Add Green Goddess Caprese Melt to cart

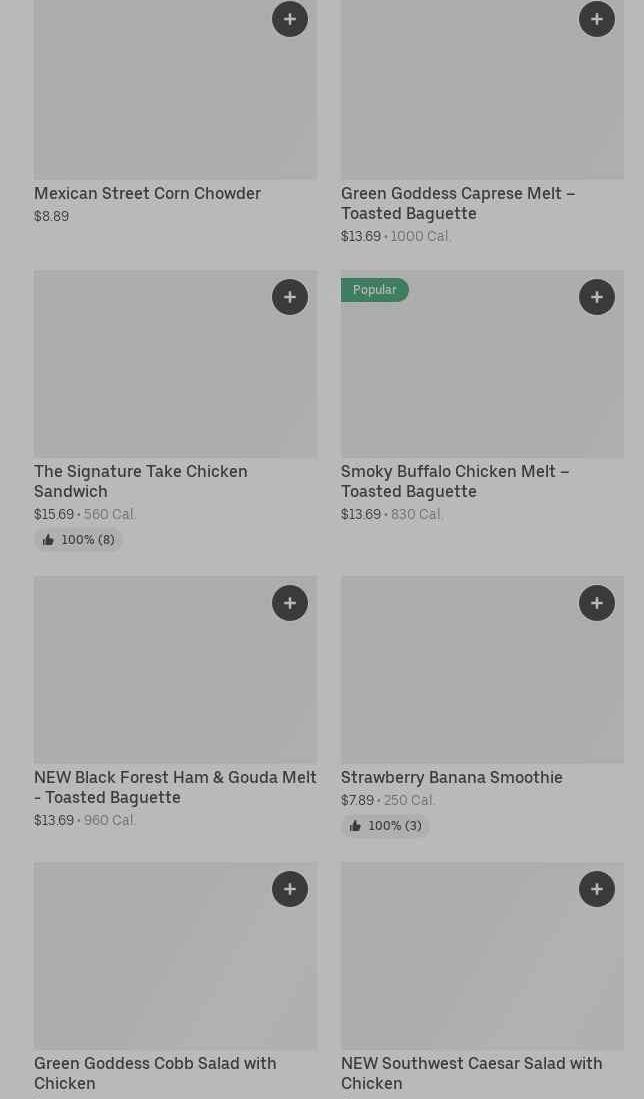coord(596,19)
